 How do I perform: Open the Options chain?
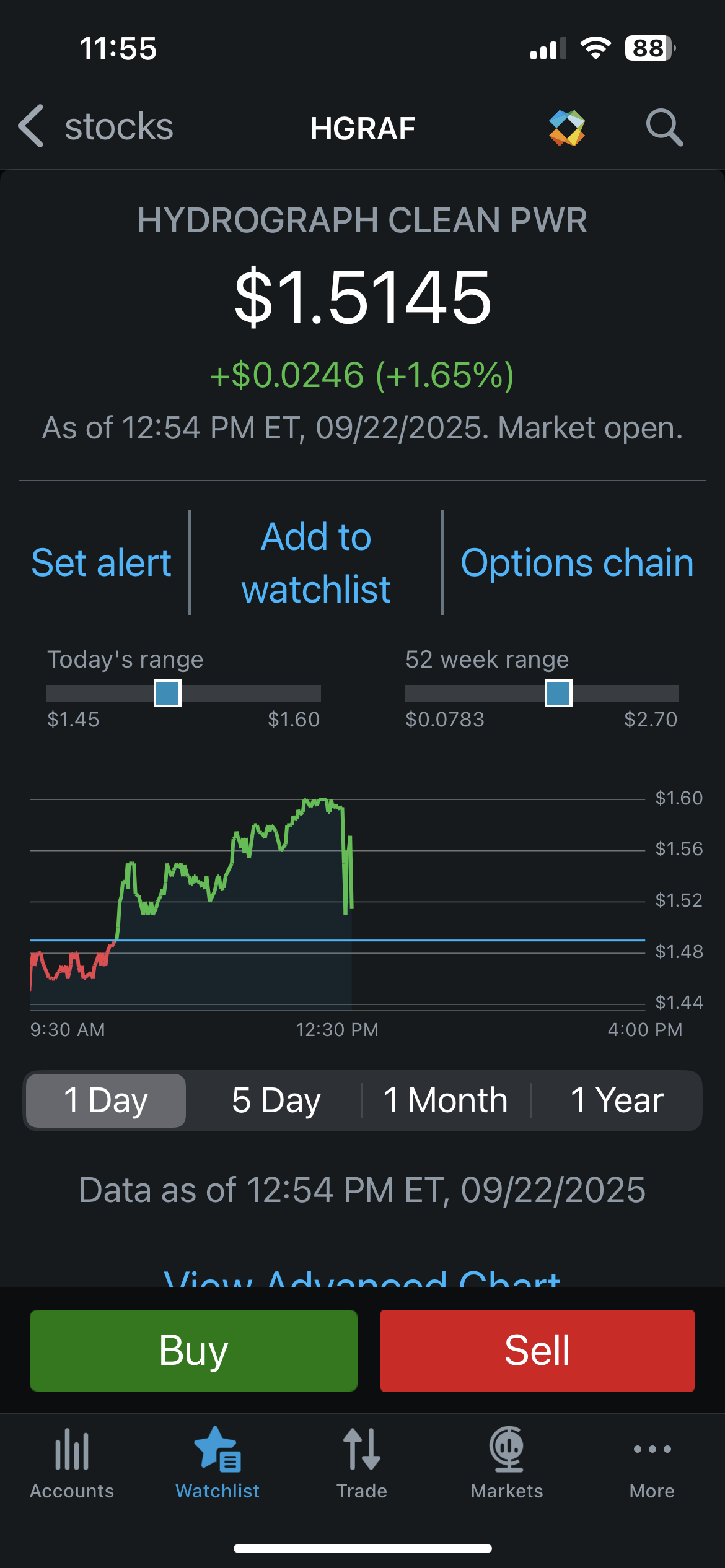[x=577, y=563]
